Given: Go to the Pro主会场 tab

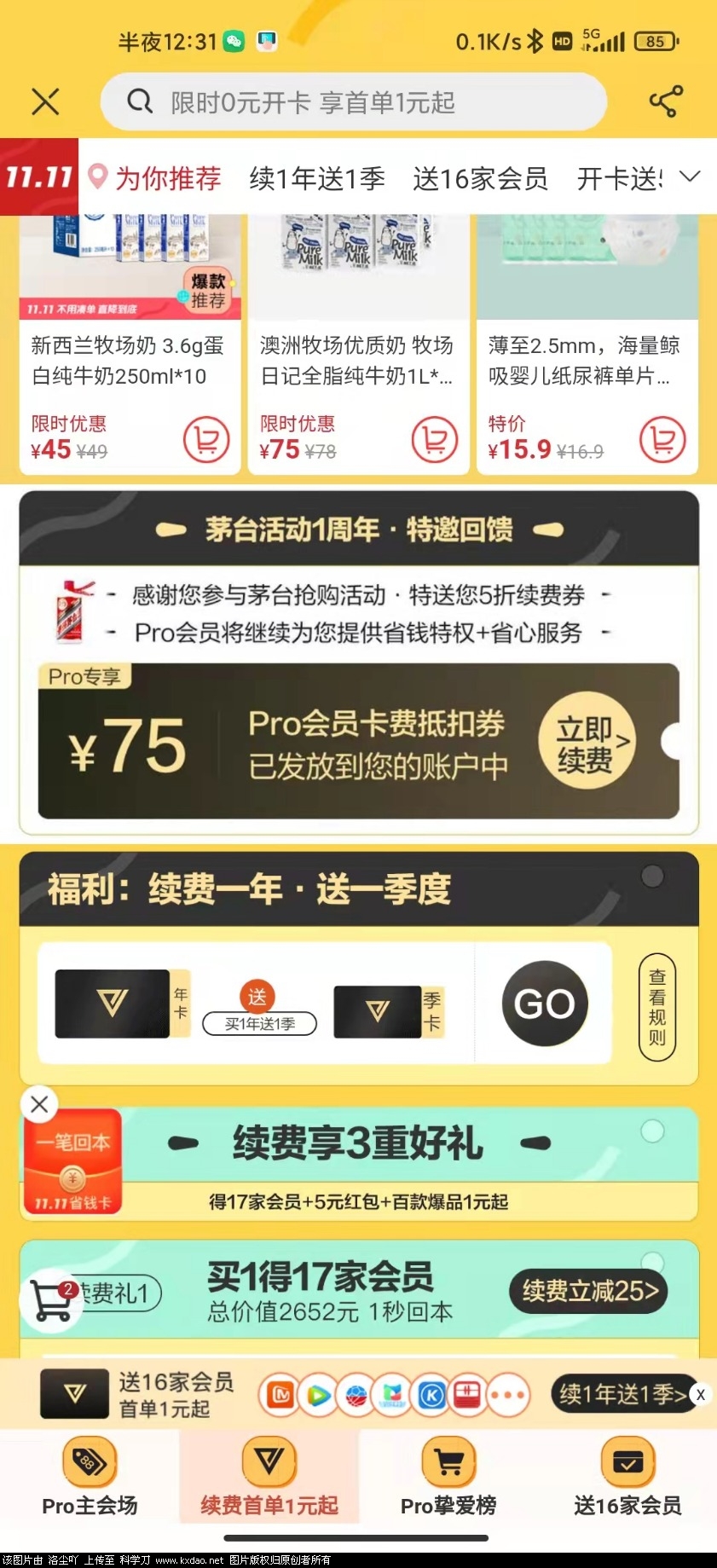Looking at the screenshot, I should 90,1478.
